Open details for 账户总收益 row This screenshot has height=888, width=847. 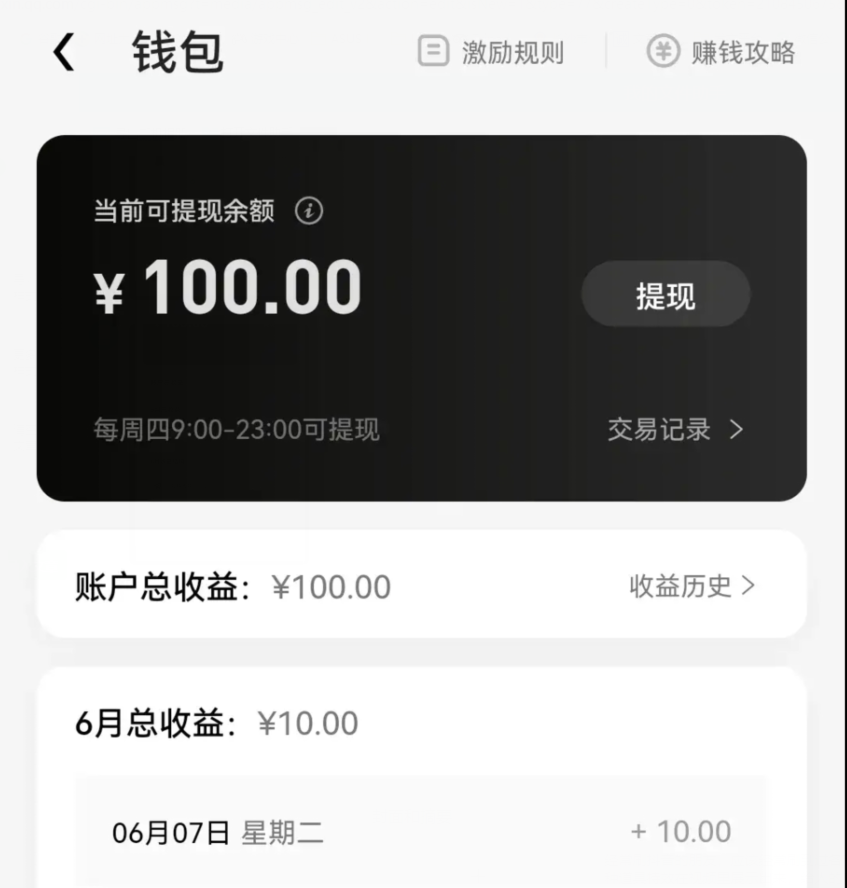click(420, 586)
